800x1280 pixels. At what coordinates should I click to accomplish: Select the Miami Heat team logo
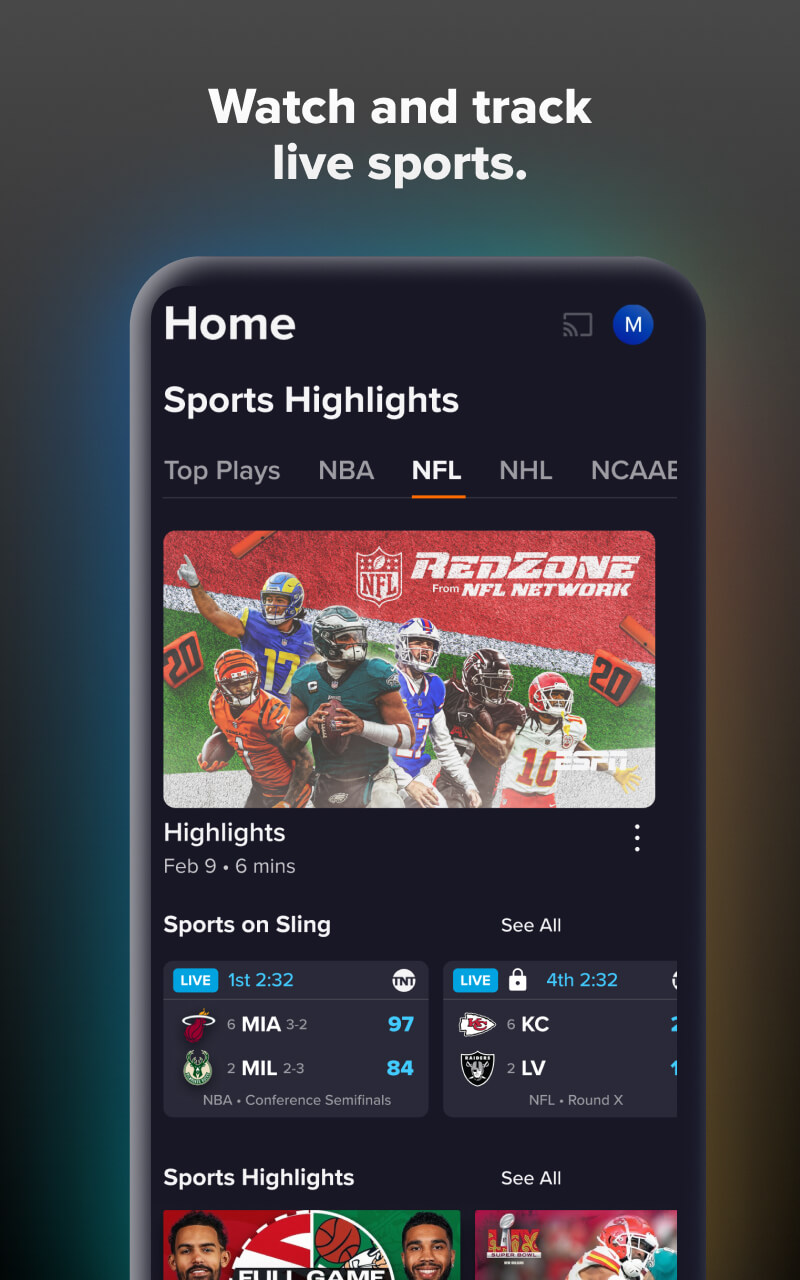197,1024
